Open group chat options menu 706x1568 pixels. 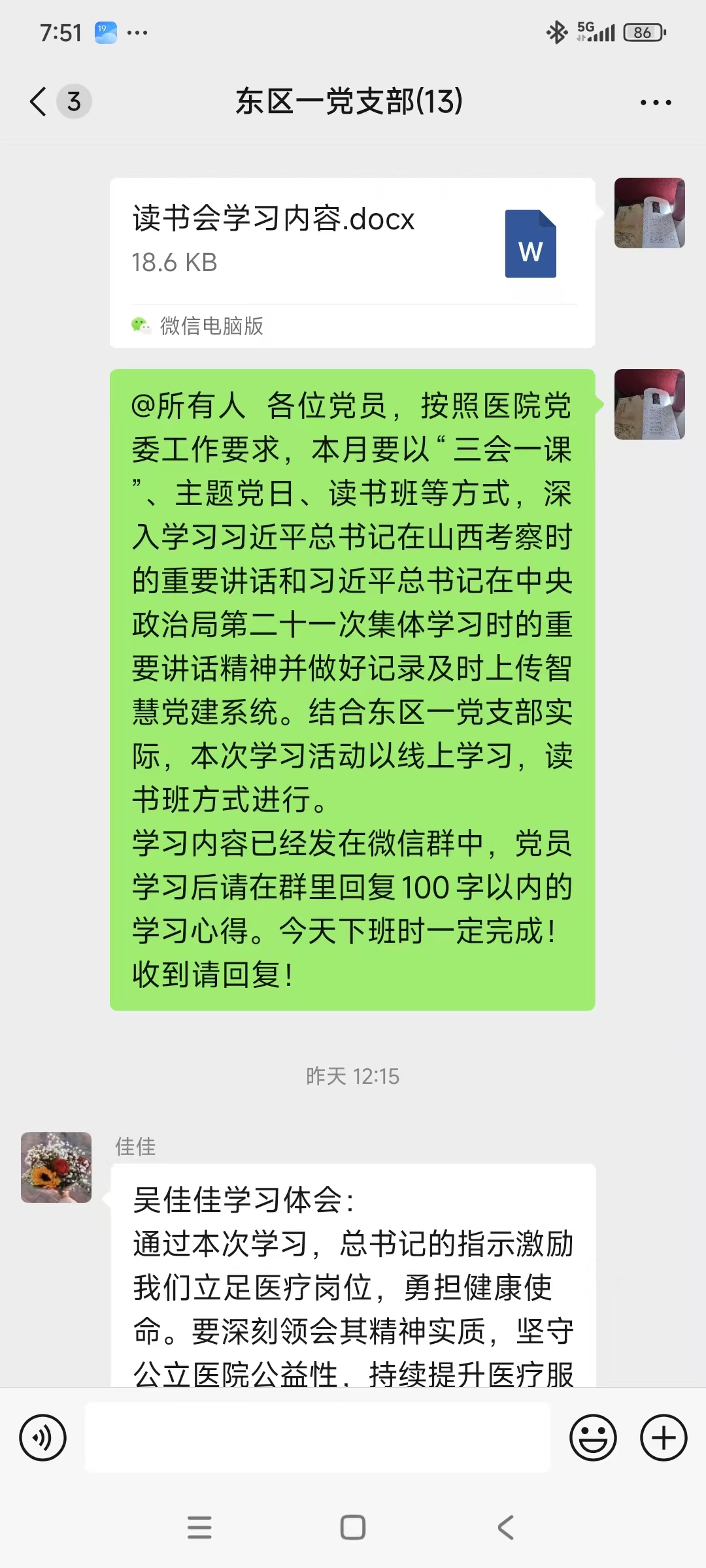click(x=656, y=103)
